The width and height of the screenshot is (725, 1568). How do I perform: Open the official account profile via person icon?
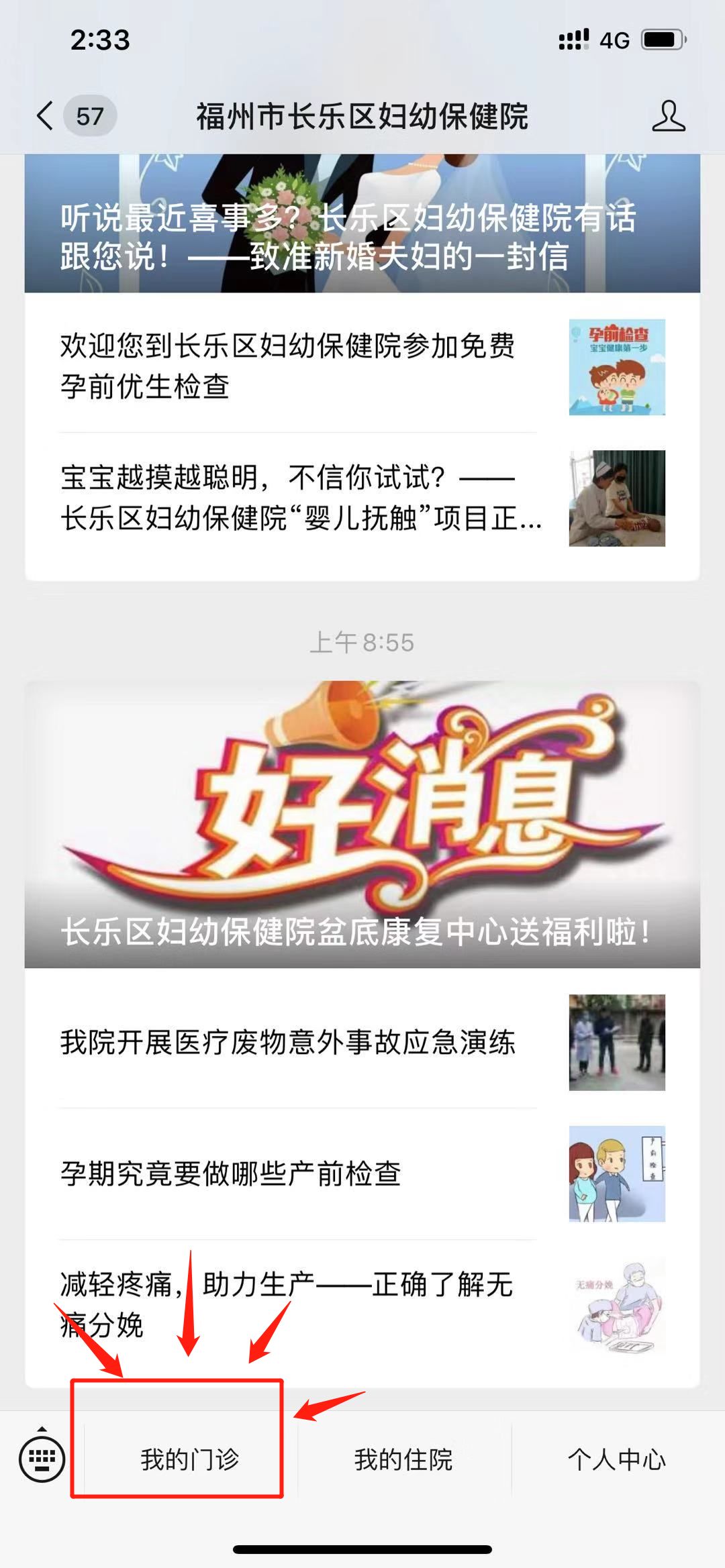tap(667, 115)
